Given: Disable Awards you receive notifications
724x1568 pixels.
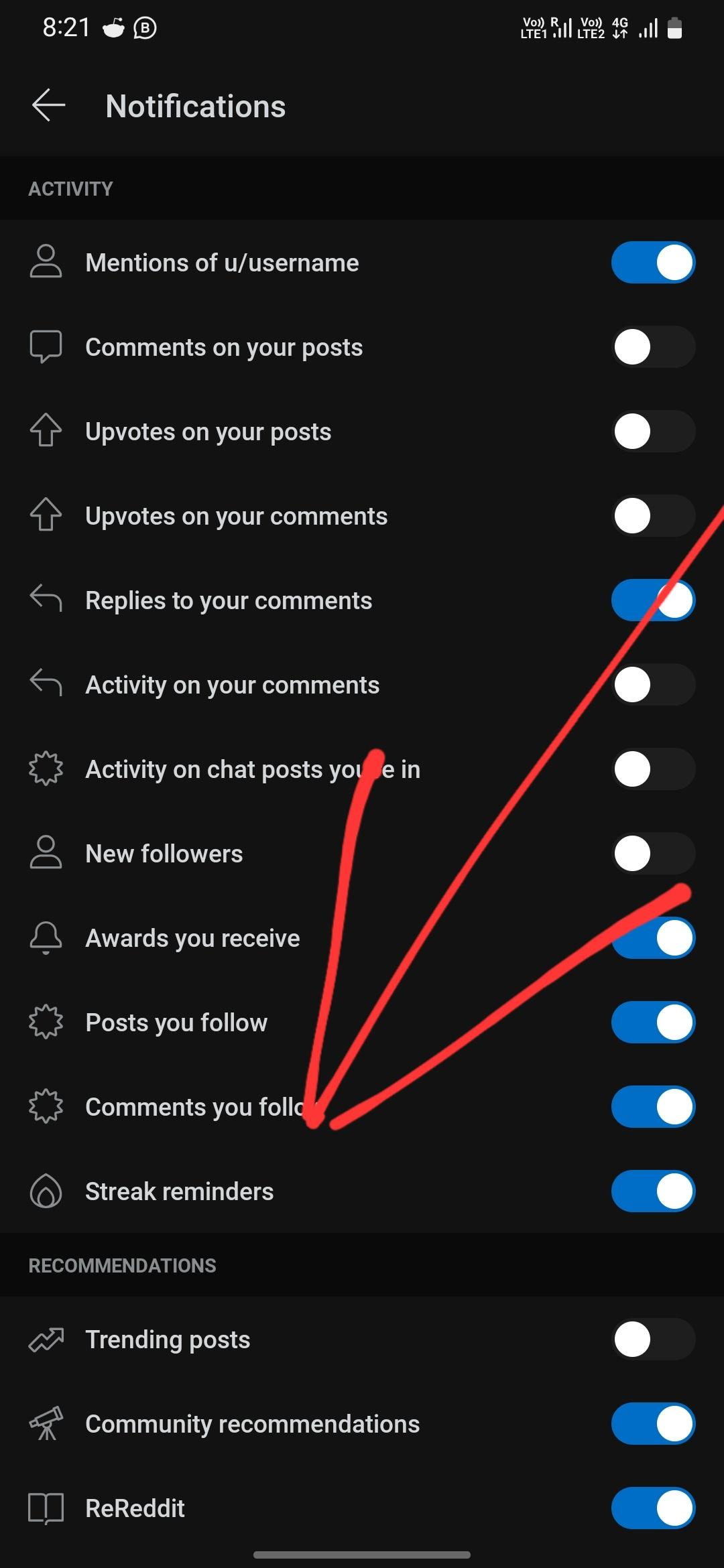Looking at the screenshot, I should pyautogui.click(x=653, y=938).
